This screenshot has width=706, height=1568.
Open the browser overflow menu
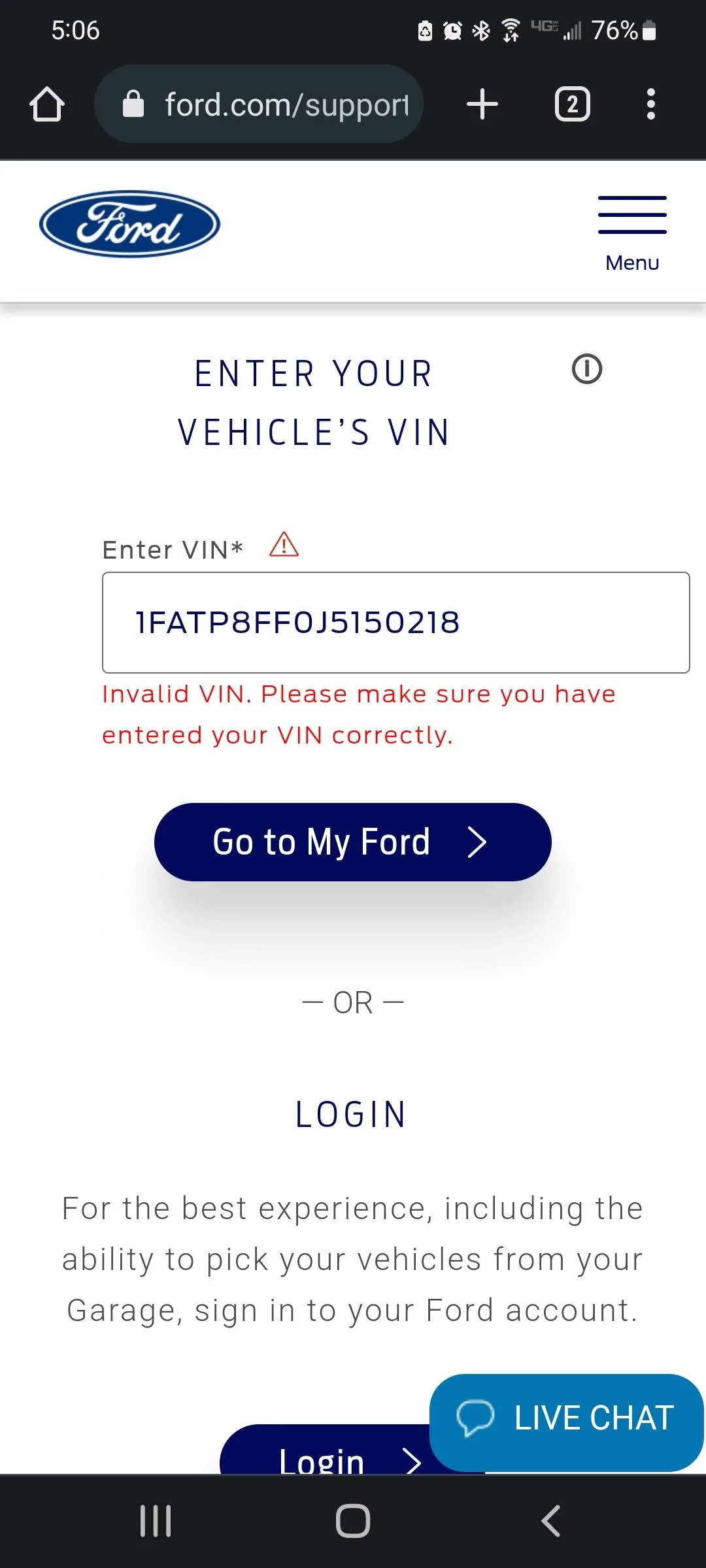650,104
